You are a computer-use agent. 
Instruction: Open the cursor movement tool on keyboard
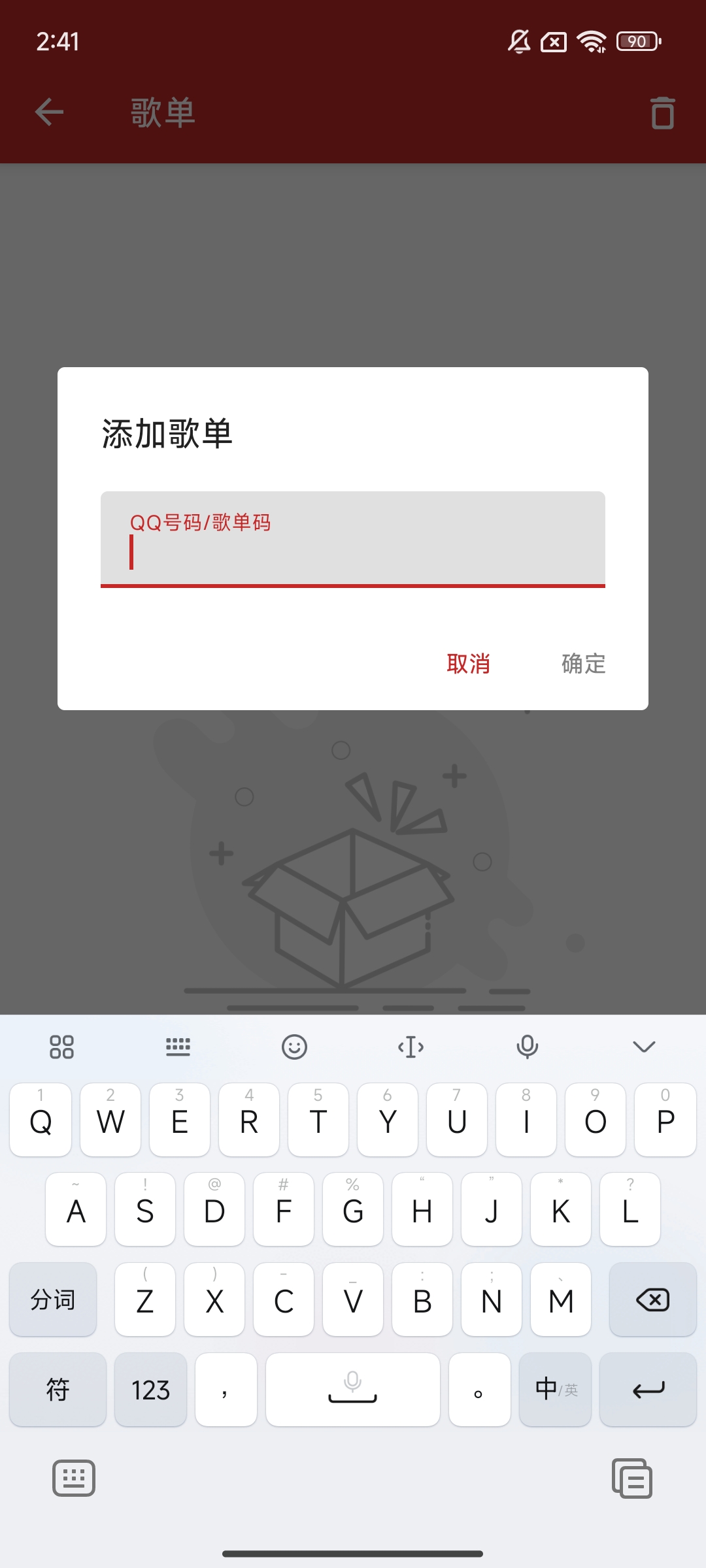click(411, 1047)
